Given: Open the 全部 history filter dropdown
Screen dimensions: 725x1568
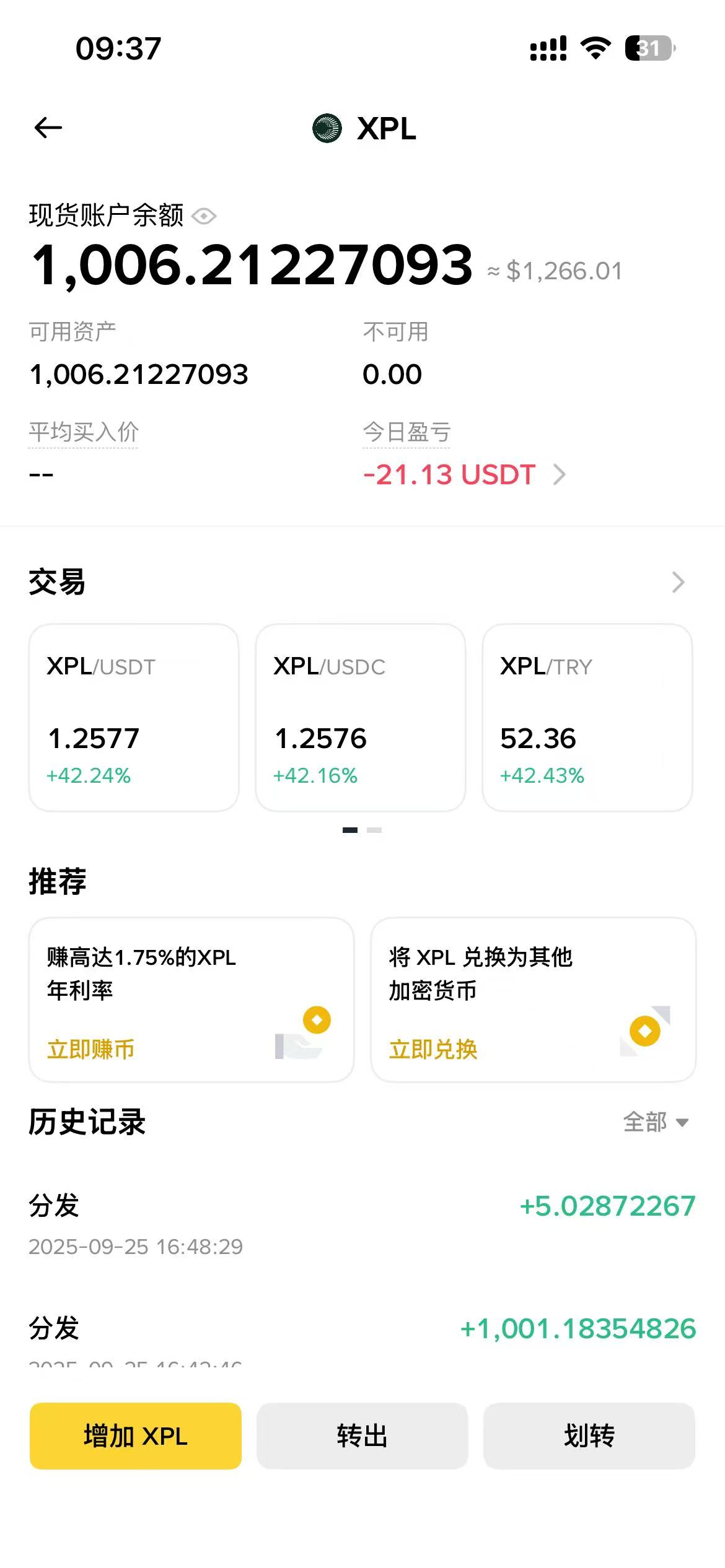Looking at the screenshot, I should pyautogui.click(x=656, y=1122).
